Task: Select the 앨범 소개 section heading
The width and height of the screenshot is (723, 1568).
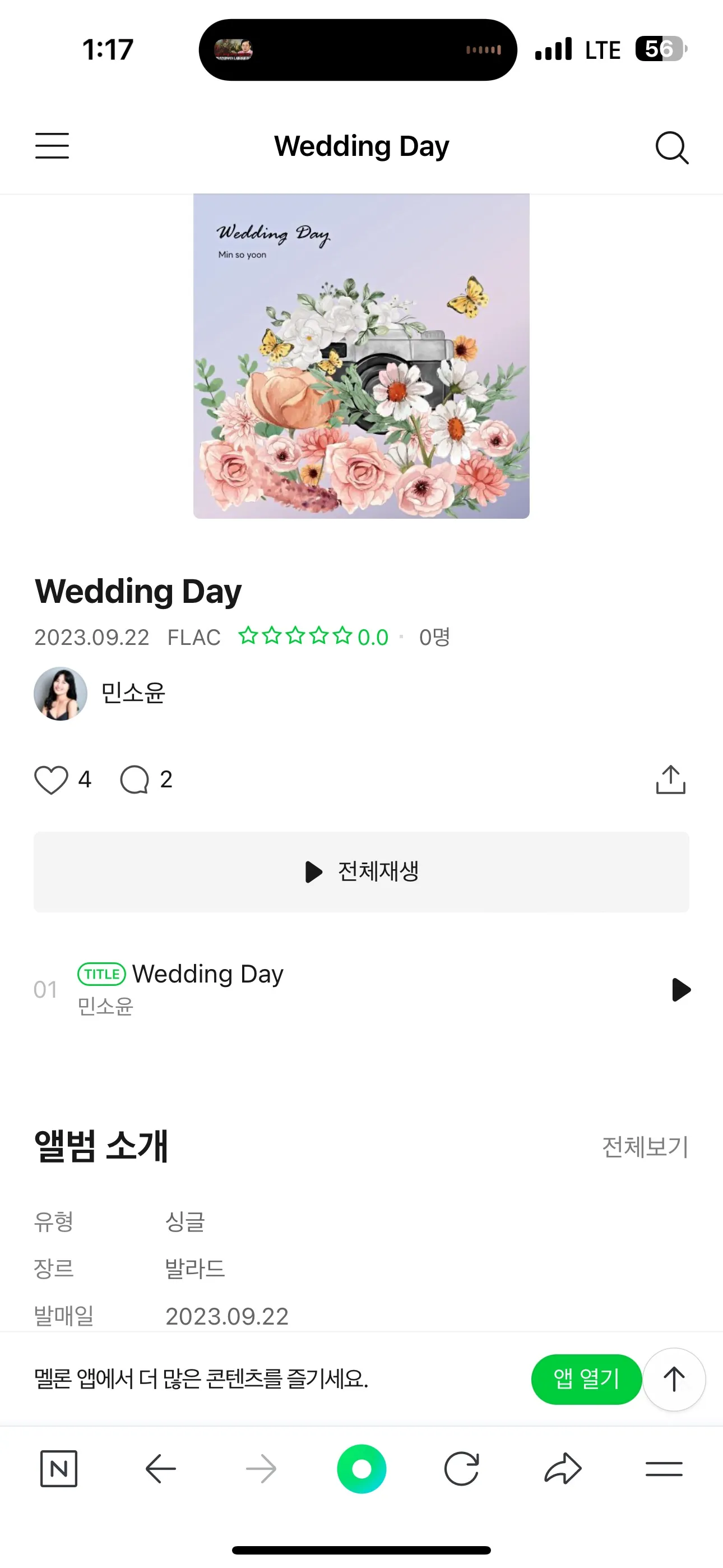Action: (x=101, y=1147)
